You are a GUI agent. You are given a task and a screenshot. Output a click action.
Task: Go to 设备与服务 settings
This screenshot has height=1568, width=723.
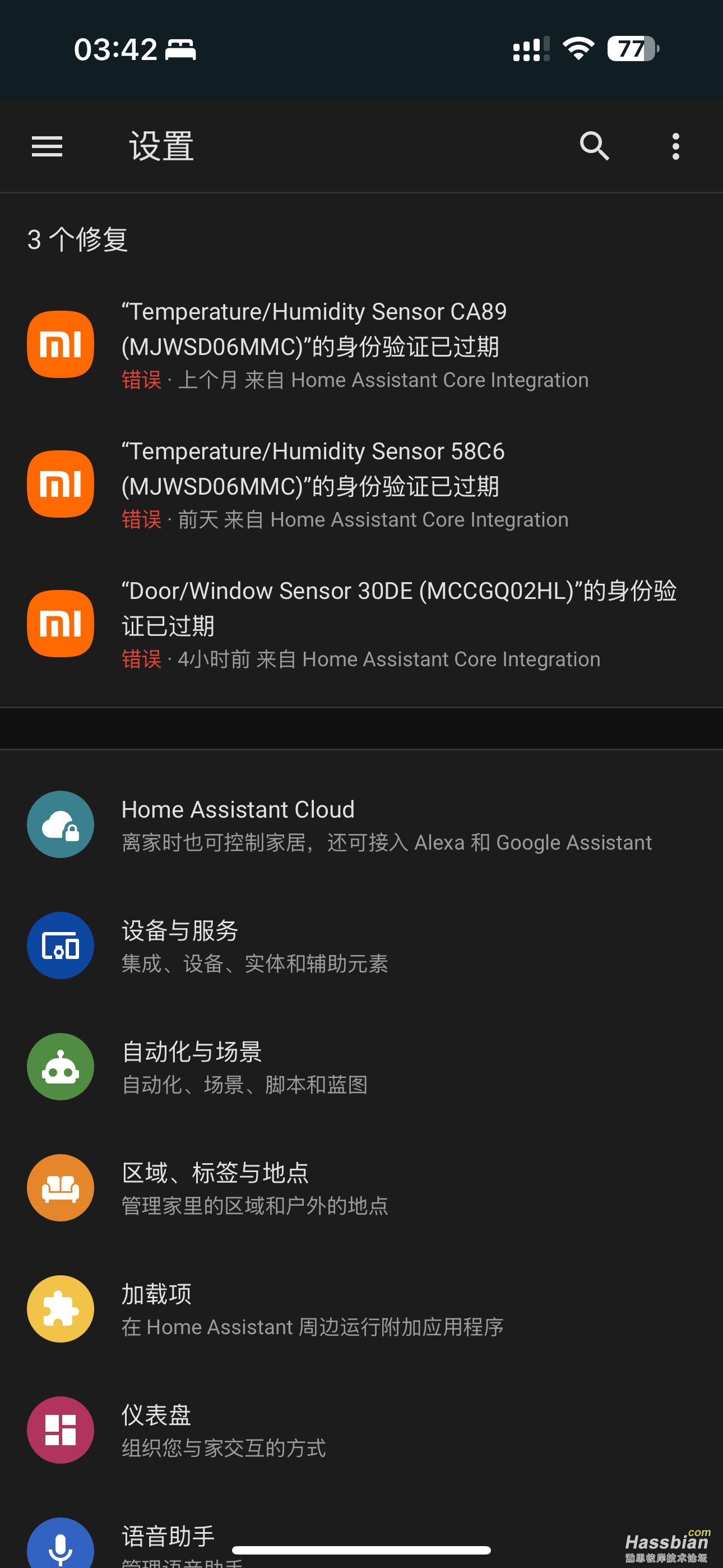360,946
